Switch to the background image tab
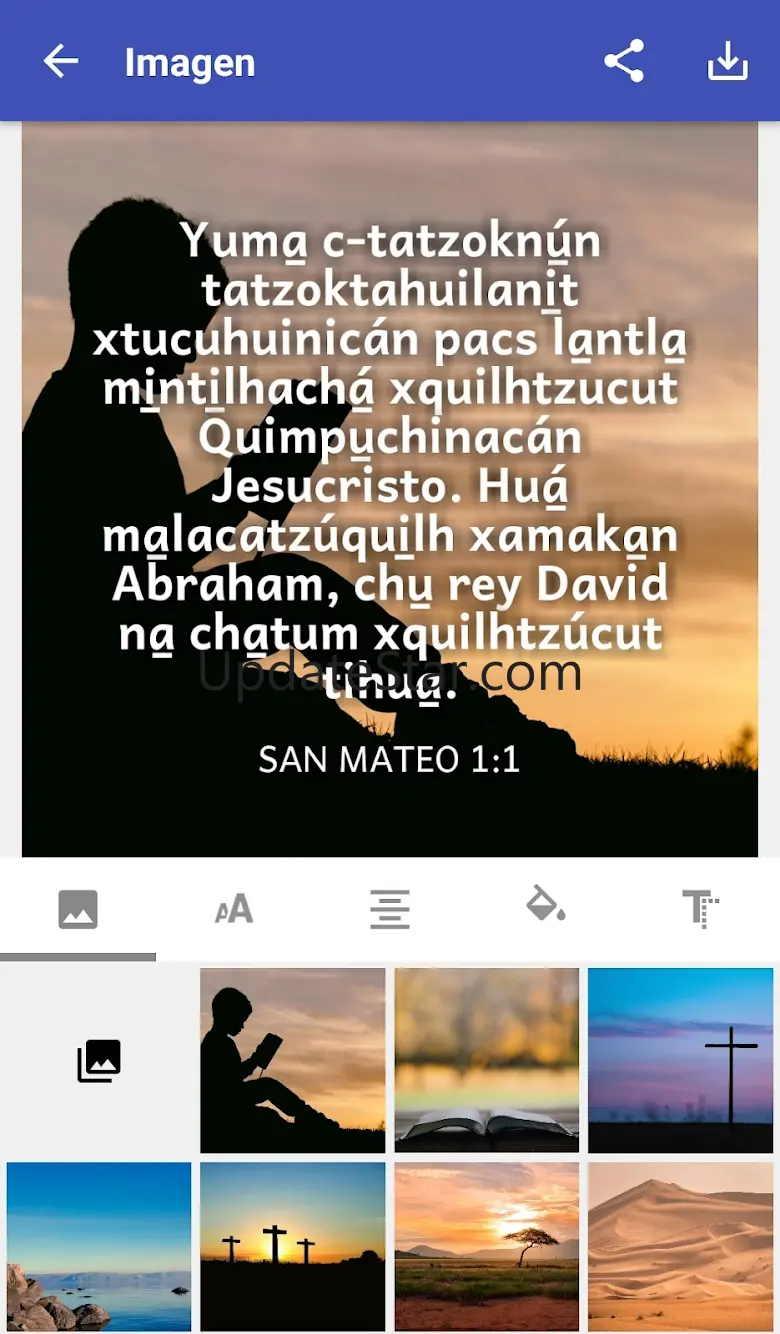The width and height of the screenshot is (780, 1334). click(78, 909)
